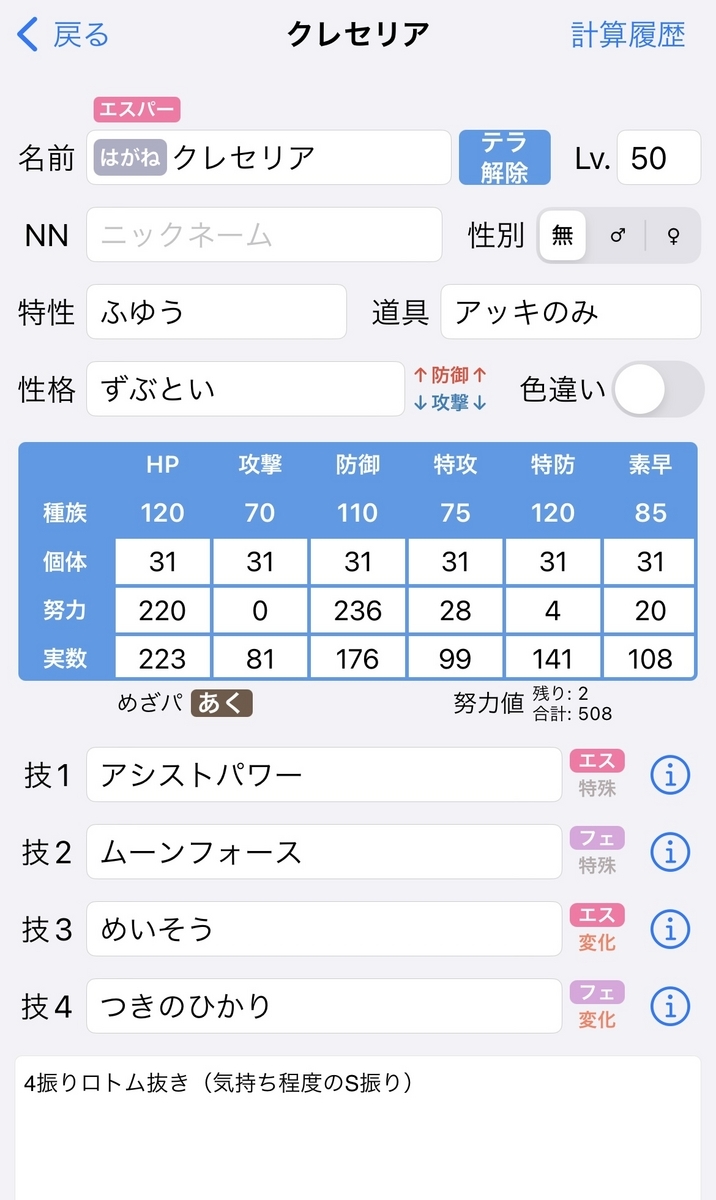
Task: Tap the ニックネーム nickname field
Action: click(264, 235)
